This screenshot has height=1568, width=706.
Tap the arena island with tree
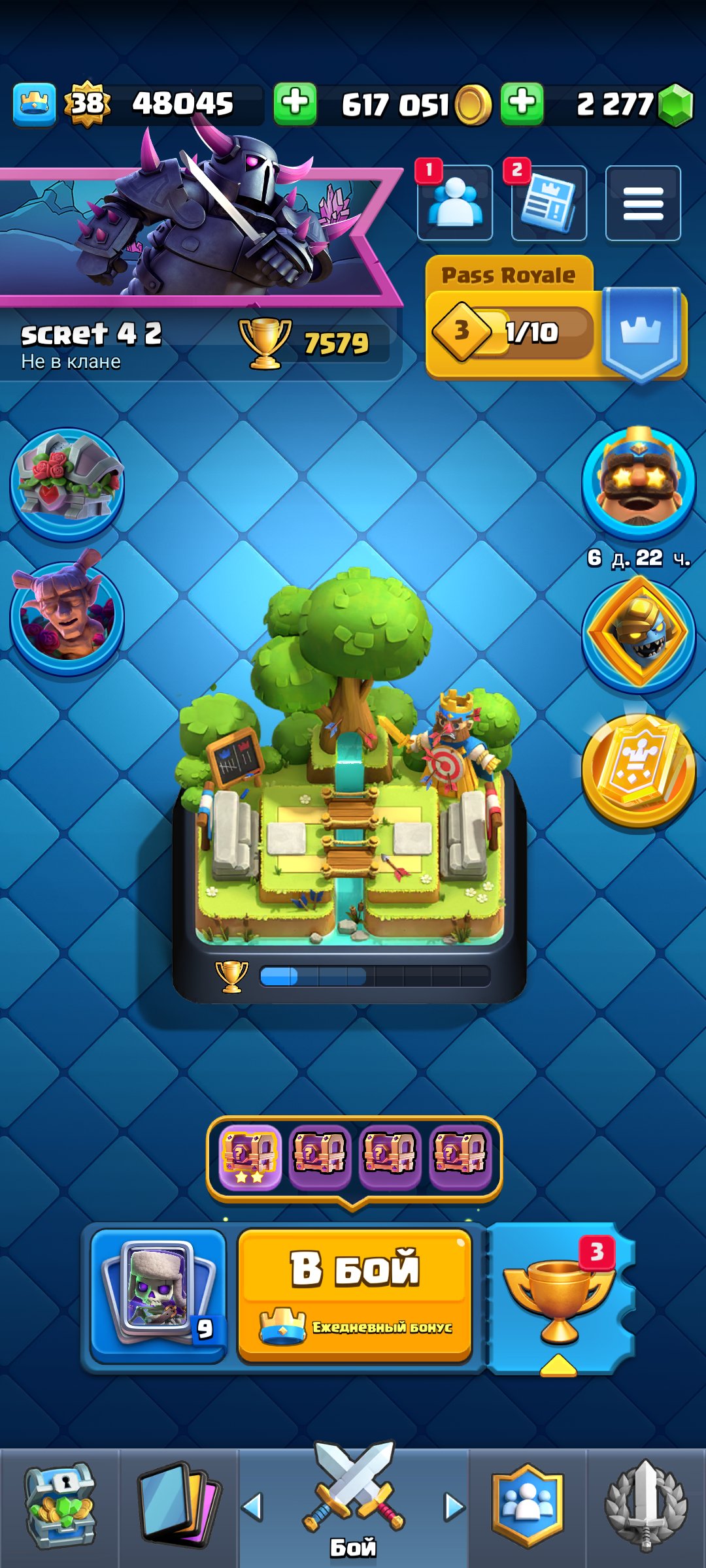[x=350, y=784]
